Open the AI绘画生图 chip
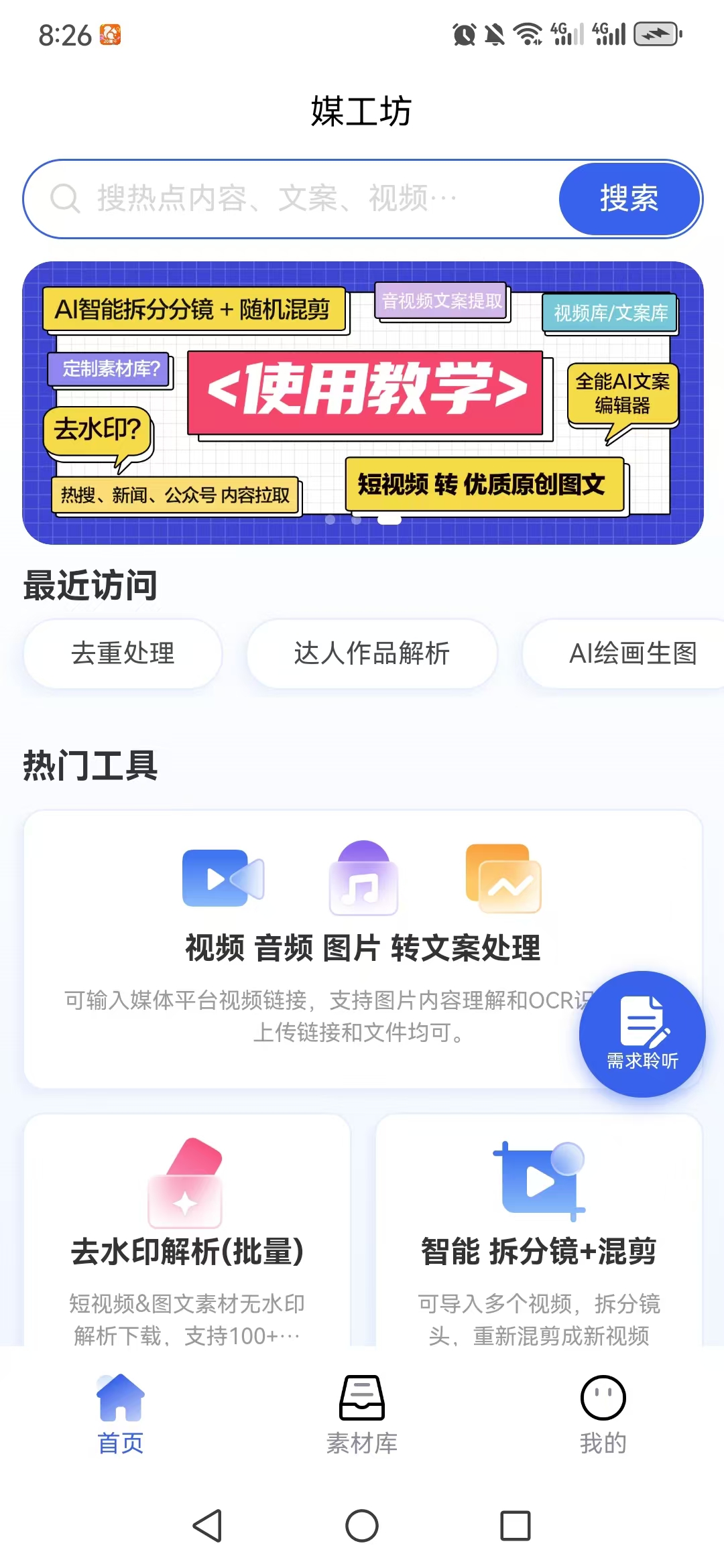The width and height of the screenshot is (724, 1568). (x=630, y=653)
